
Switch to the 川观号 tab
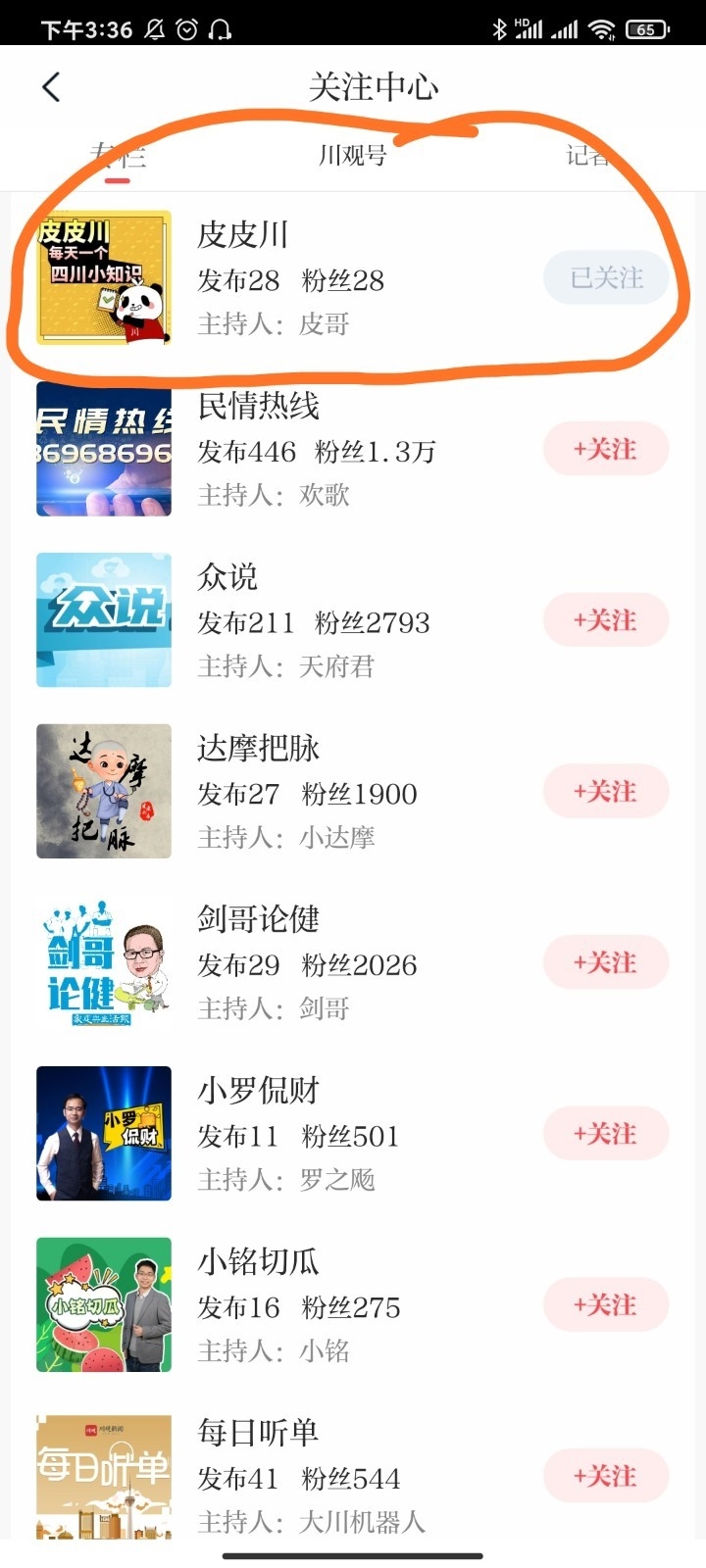pyautogui.click(x=353, y=155)
